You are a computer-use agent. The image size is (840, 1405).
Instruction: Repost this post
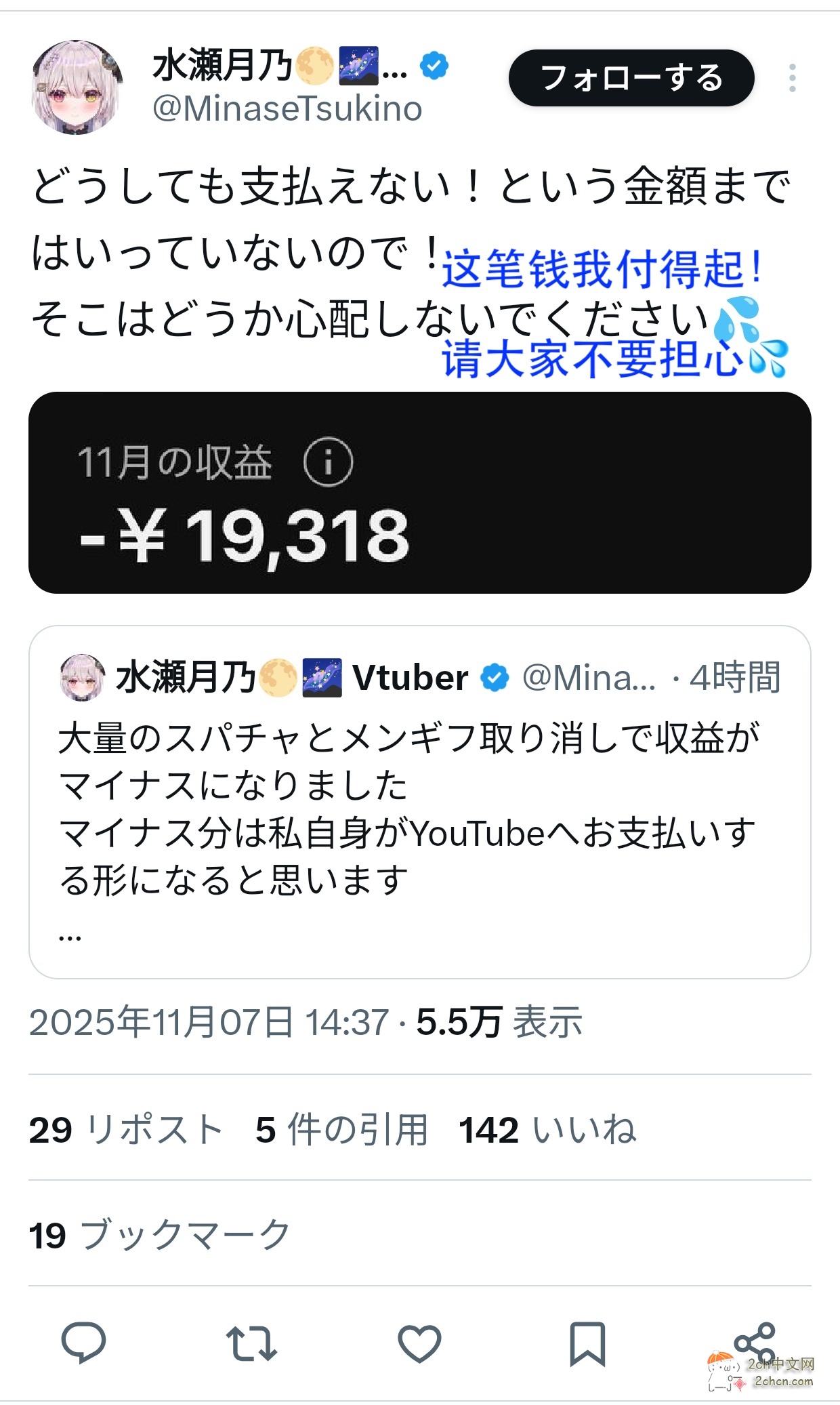pos(251,1343)
